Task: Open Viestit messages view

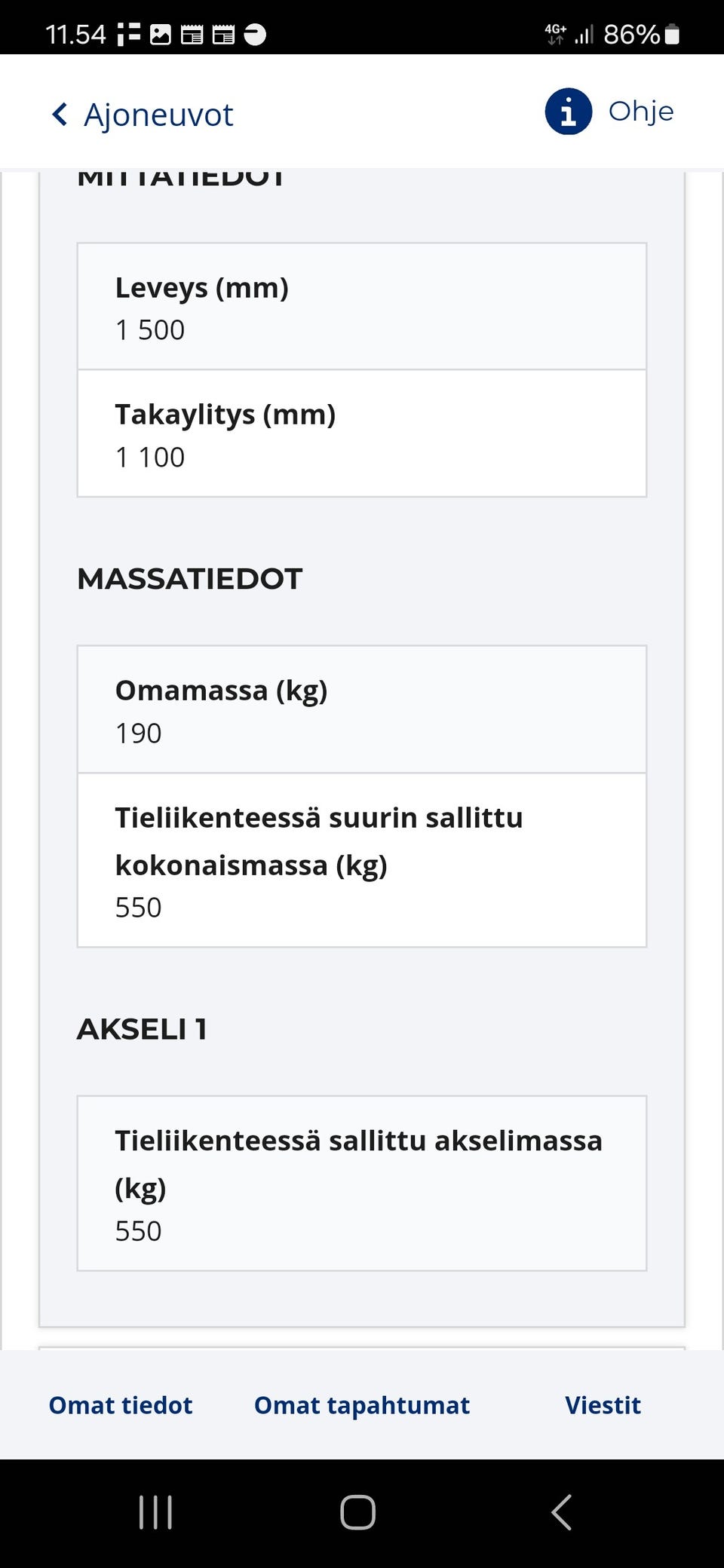Action: tap(603, 1405)
